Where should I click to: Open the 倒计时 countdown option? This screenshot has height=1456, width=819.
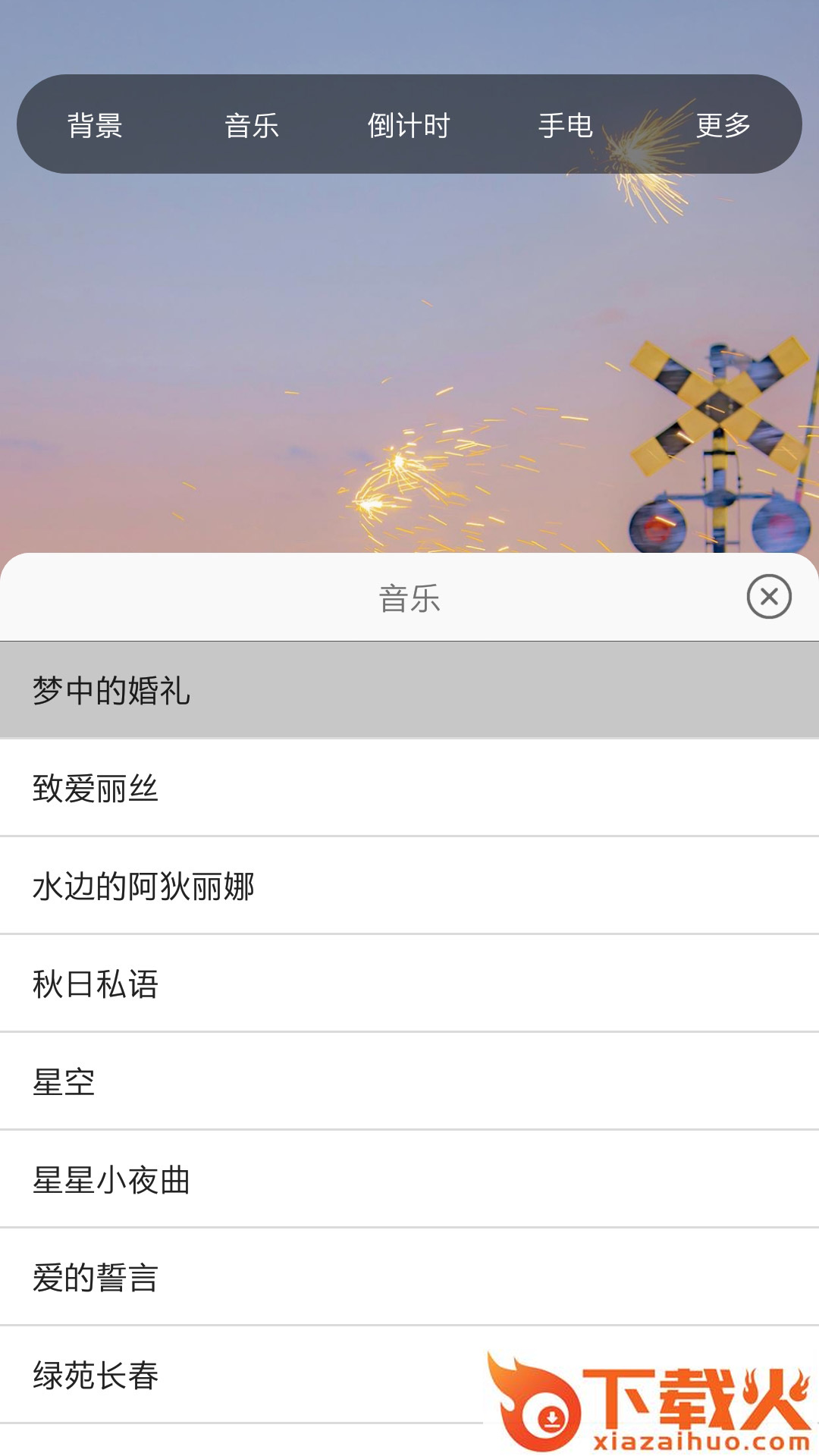[x=409, y=125]
